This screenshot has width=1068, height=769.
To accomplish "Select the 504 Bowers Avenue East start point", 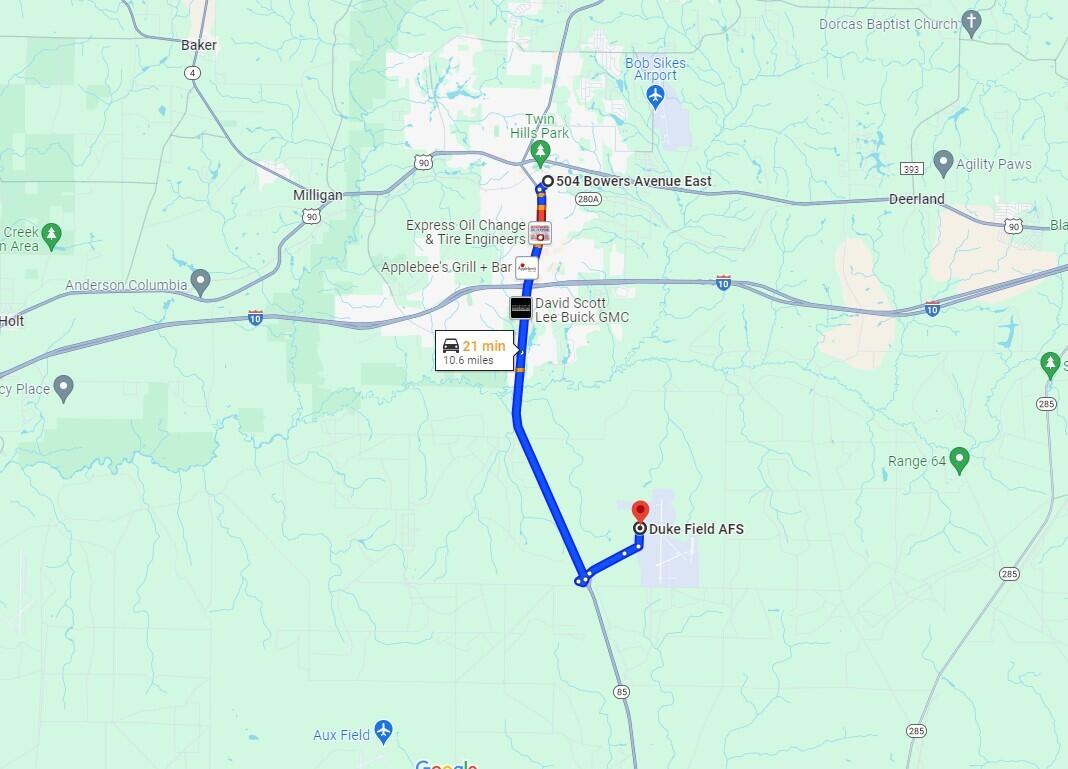I will pyautogui.click(x=547, y=181).
